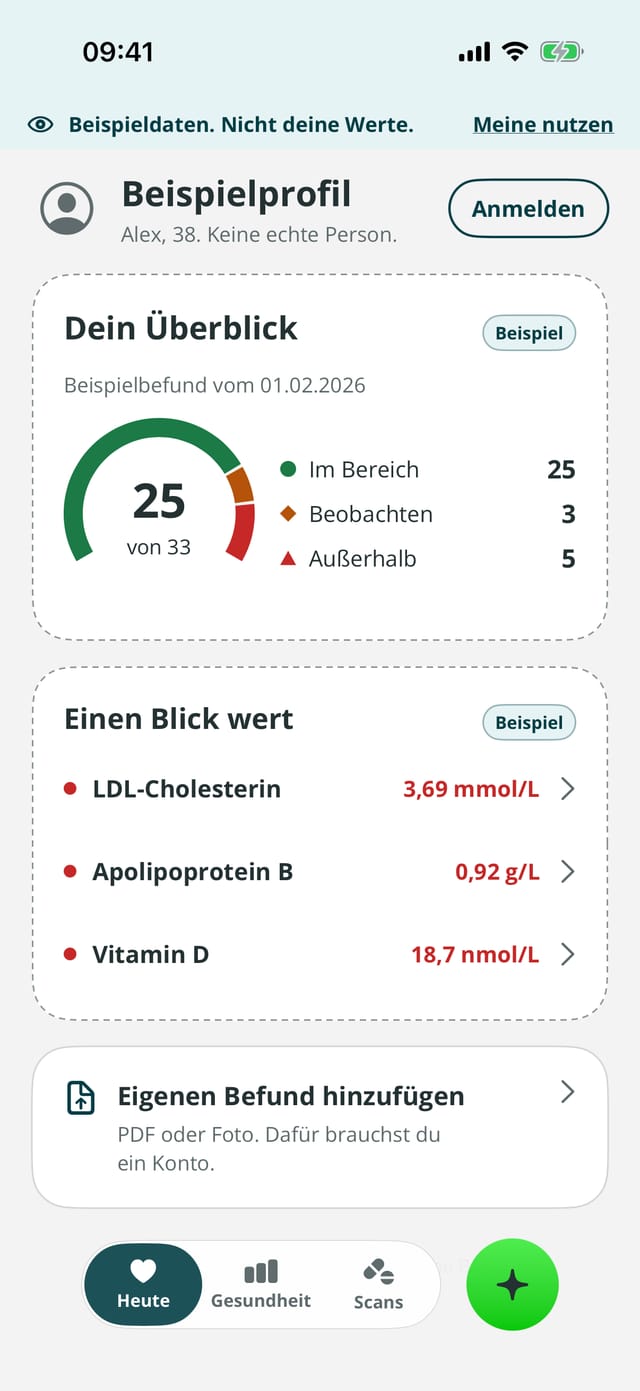This screenshot has width=640, height=1391.
Task: Tap the Anmelden button
Action: (x=528, y=209)
